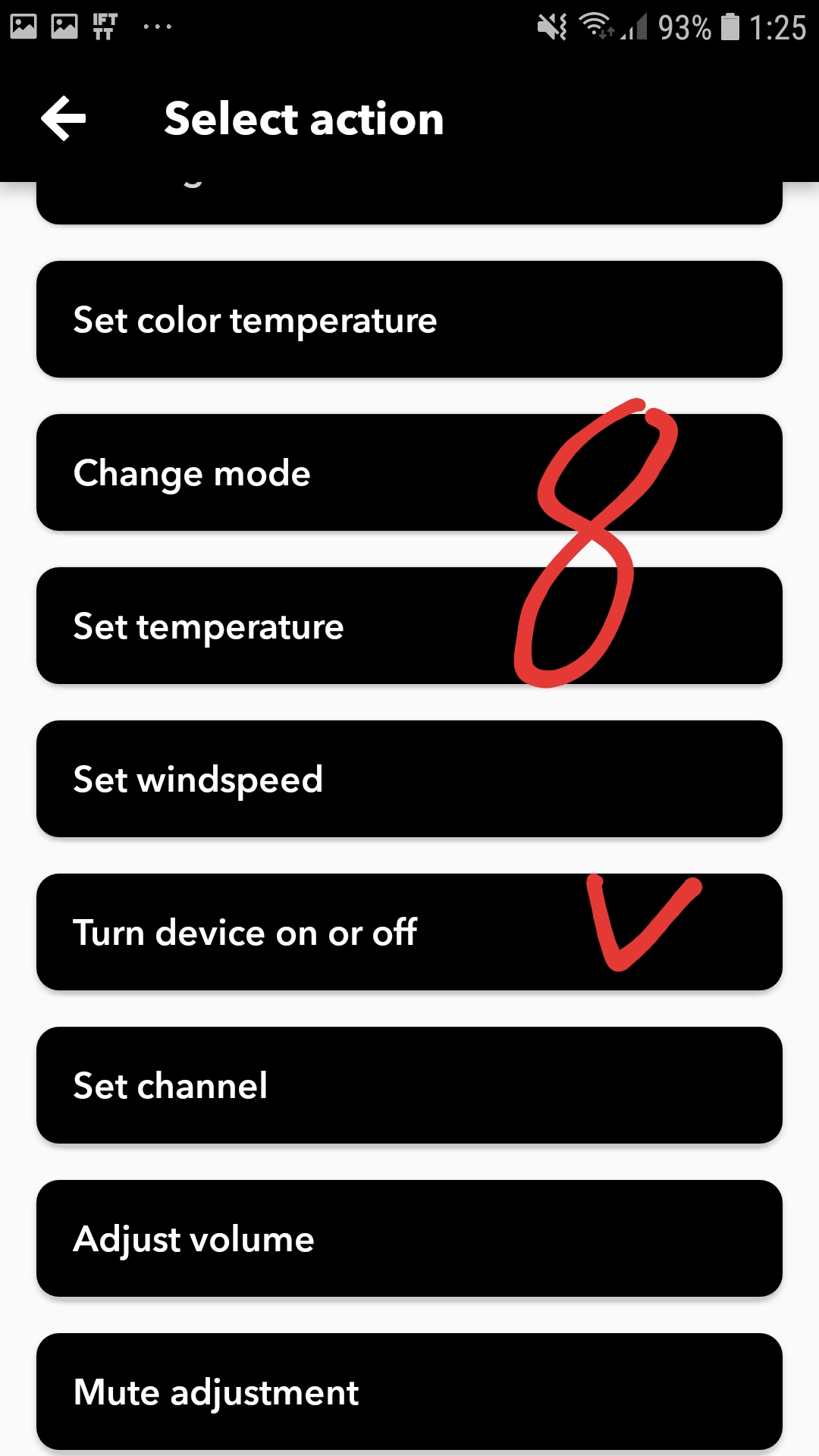Choose the Change mode action

click(409, 472)
